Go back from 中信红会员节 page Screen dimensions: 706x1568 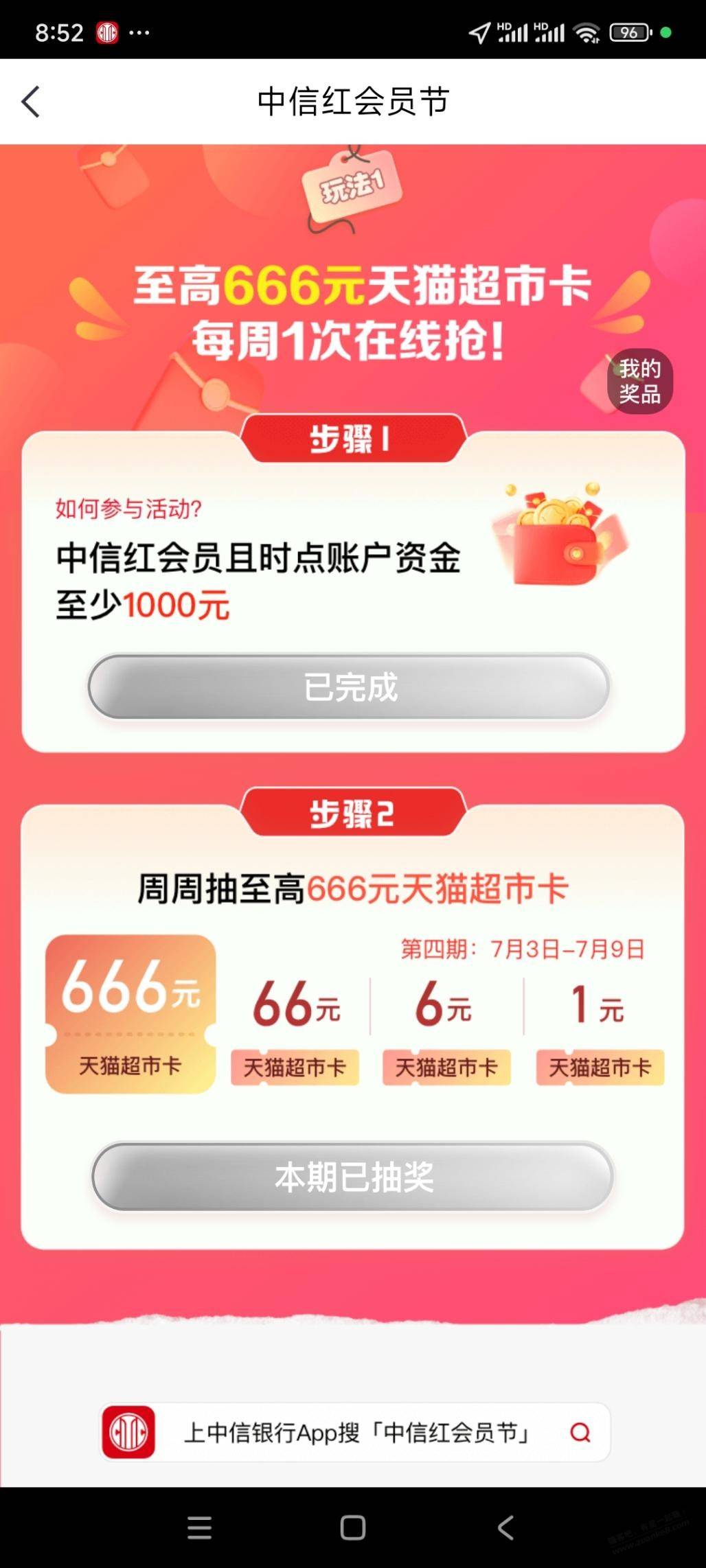coord(31,102)
